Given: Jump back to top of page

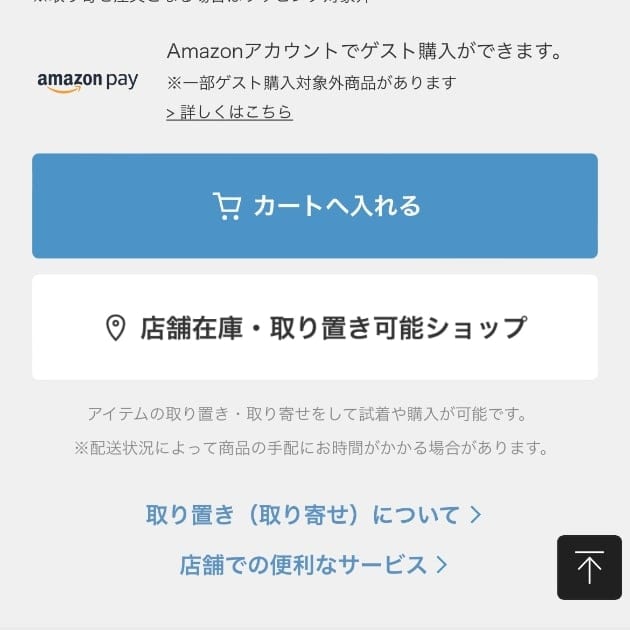Looking at the screenshot, I should [x=589, y=567].
